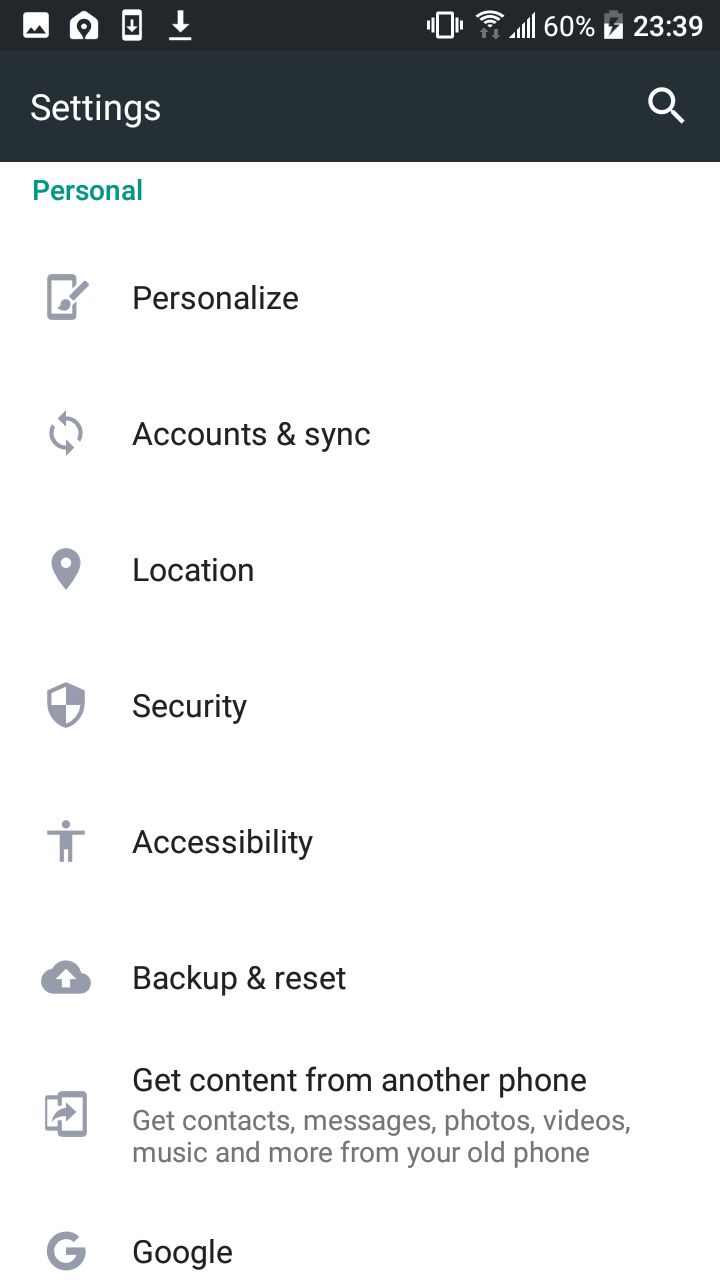This screenshot has height=1280, width=720.
Task: Open Location settings
Action: tap(360, 570)
